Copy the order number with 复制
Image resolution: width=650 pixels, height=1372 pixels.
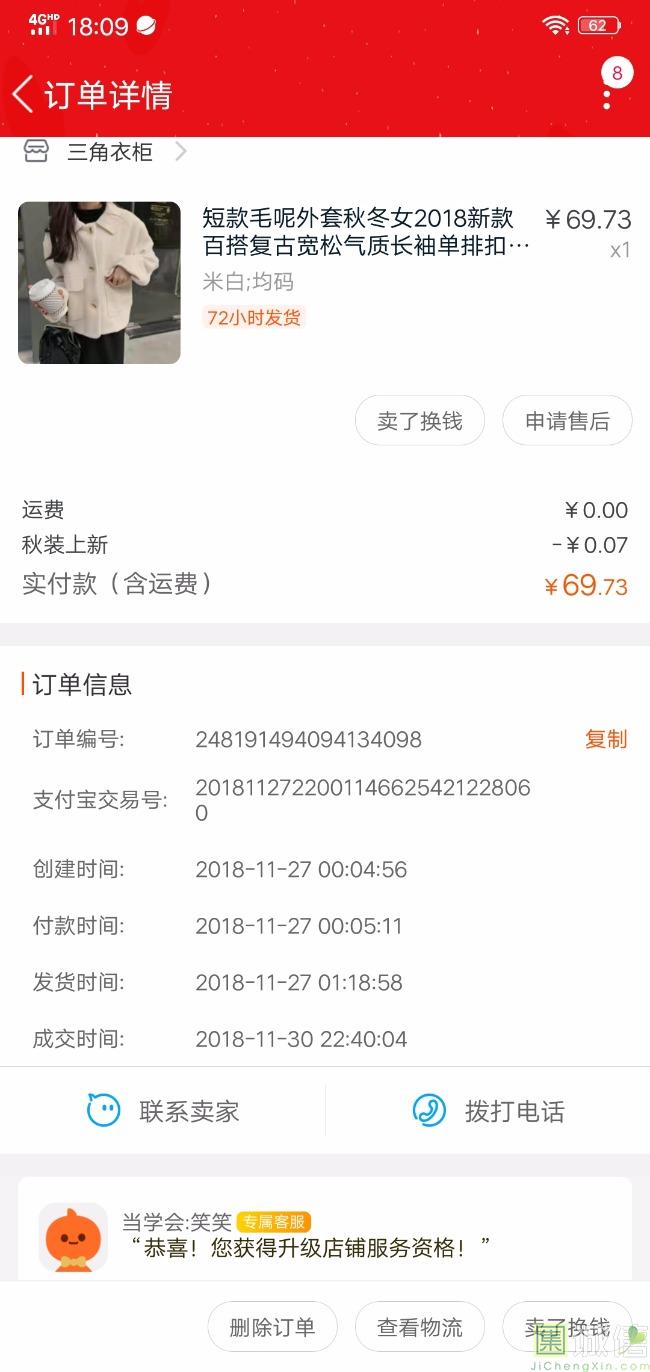point(605,739)
